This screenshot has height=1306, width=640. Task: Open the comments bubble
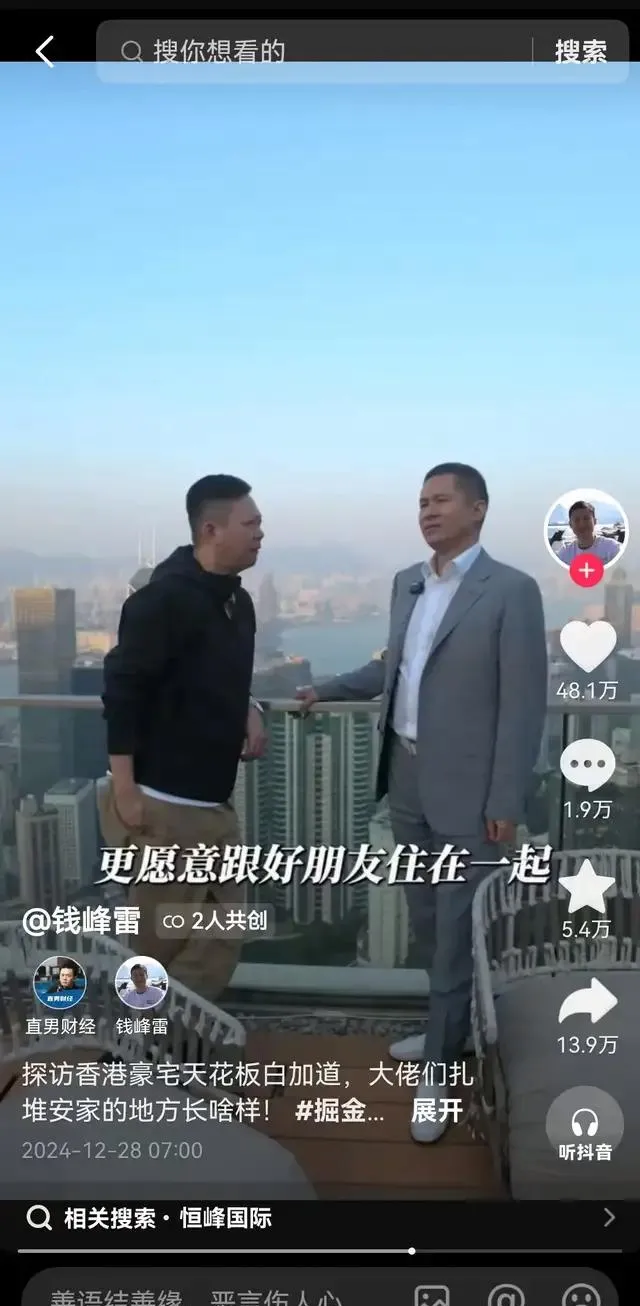pos(587,766)
